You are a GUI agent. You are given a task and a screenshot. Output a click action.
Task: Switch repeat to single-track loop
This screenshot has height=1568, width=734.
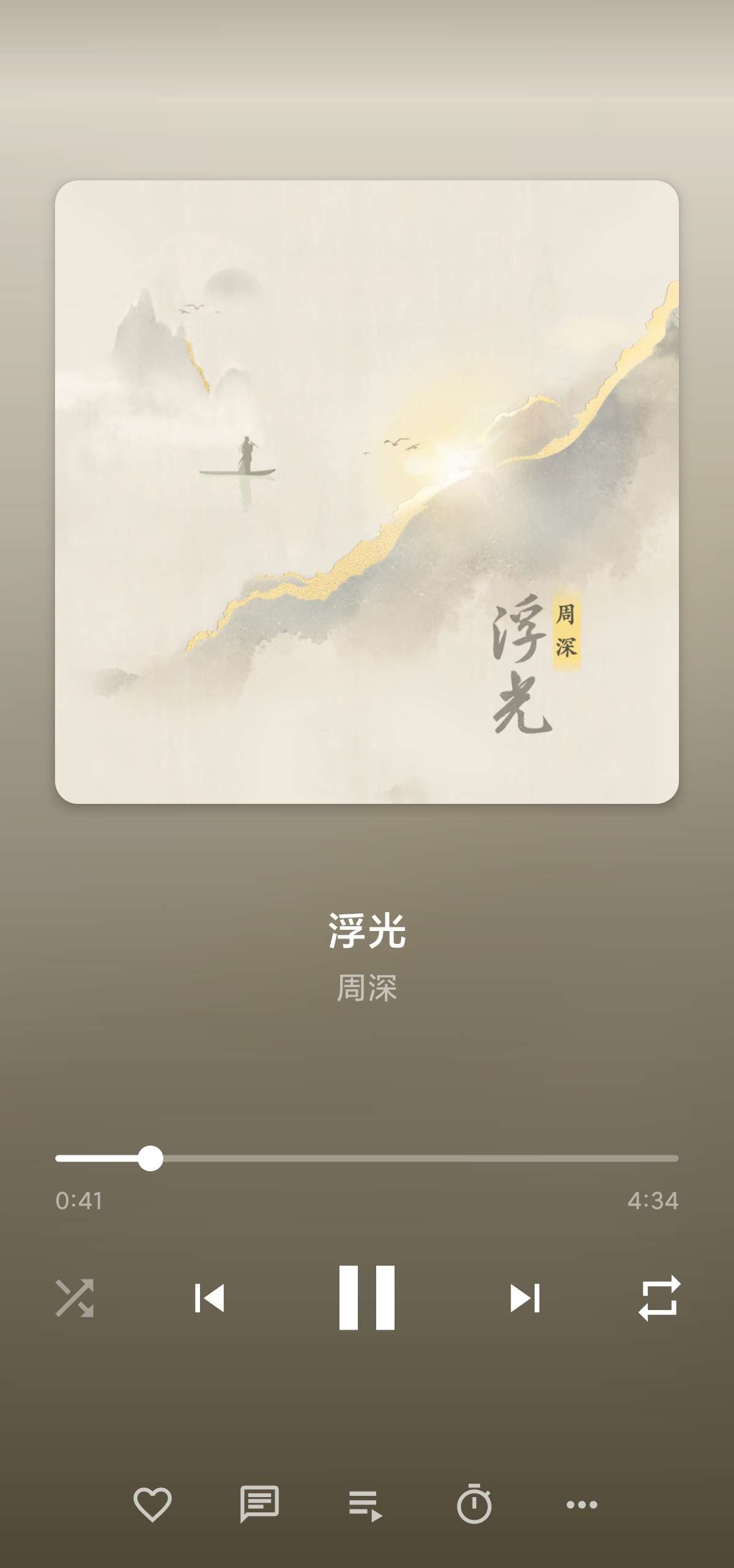(x=659, y=1287)
